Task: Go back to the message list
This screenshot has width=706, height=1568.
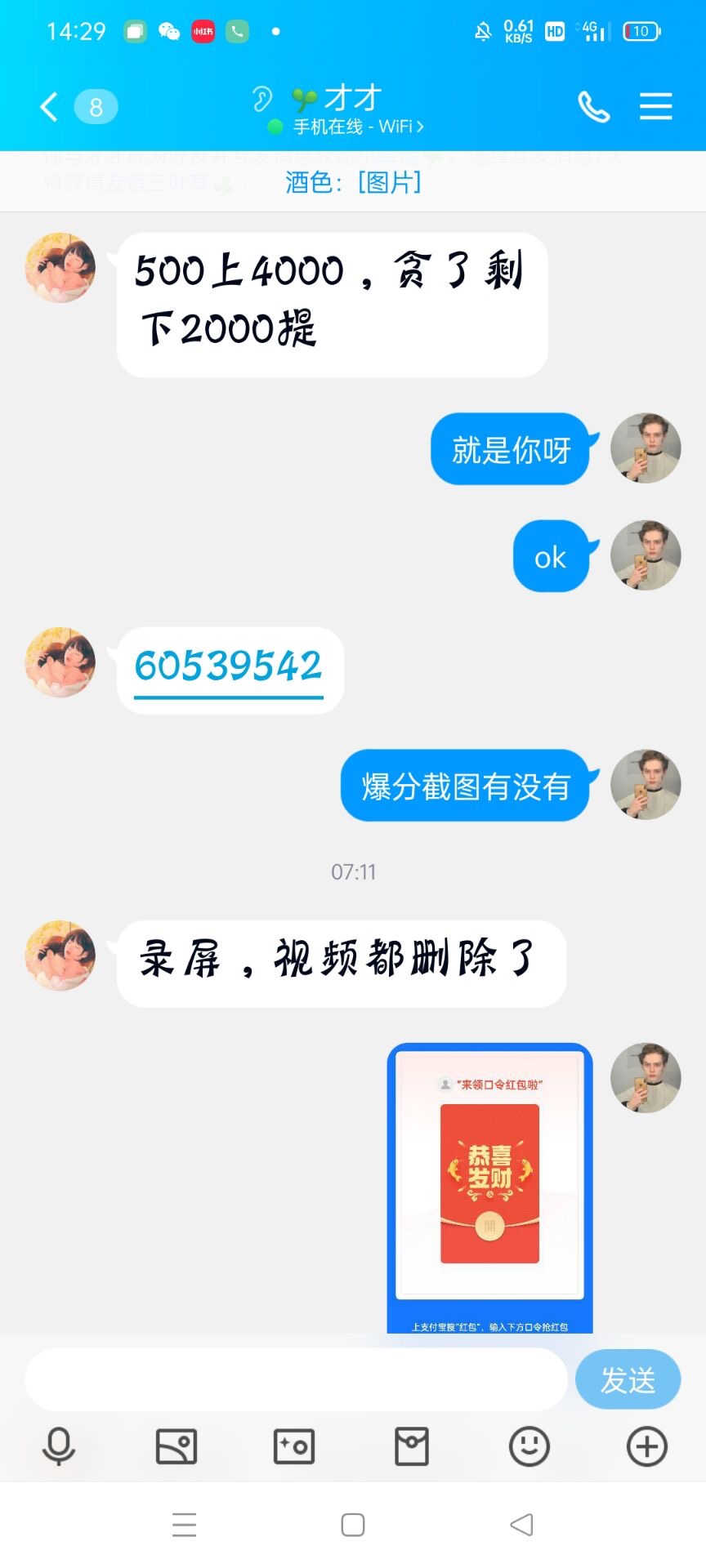Action: [x=50, y=107]
